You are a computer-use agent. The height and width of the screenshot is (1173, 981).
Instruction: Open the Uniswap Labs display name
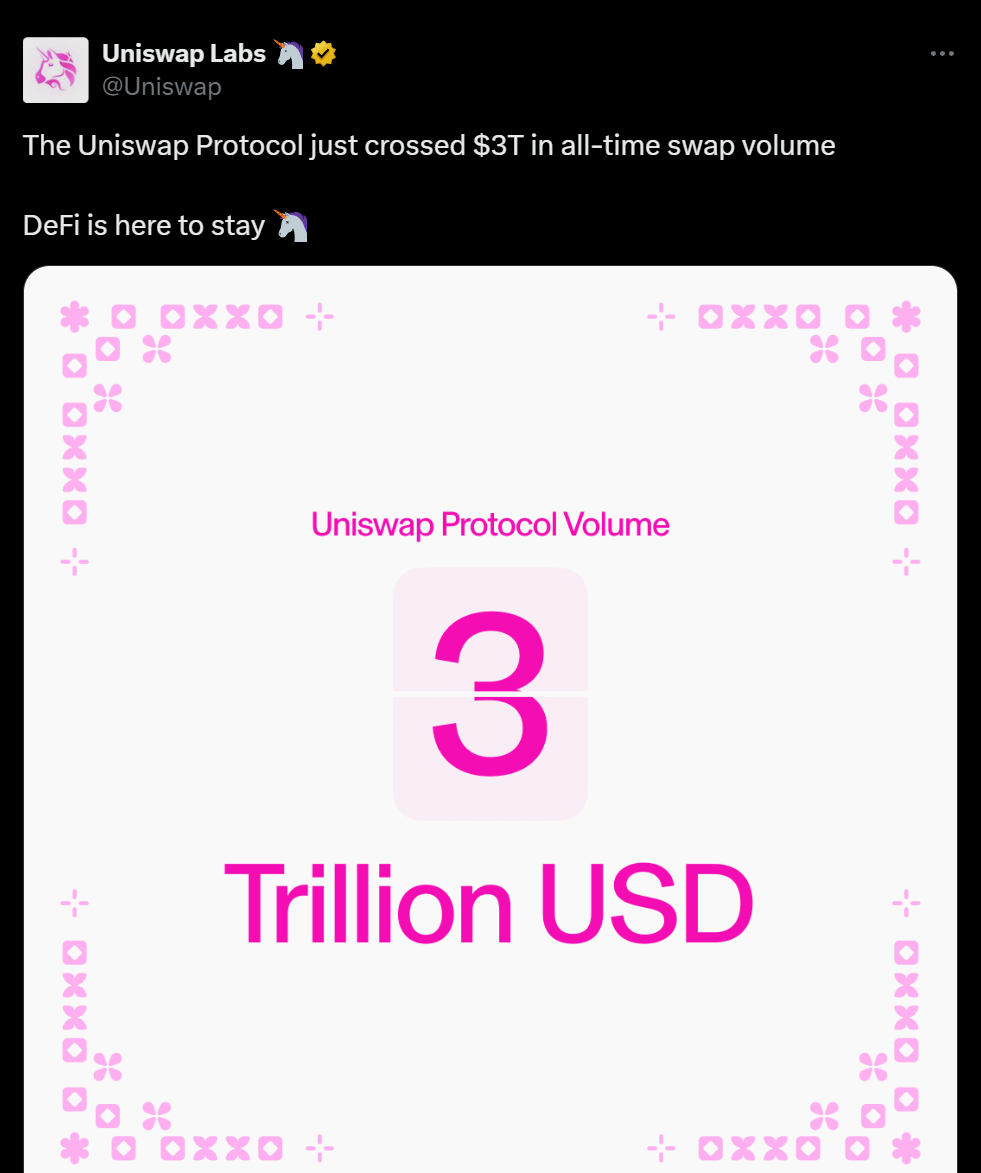183,54
